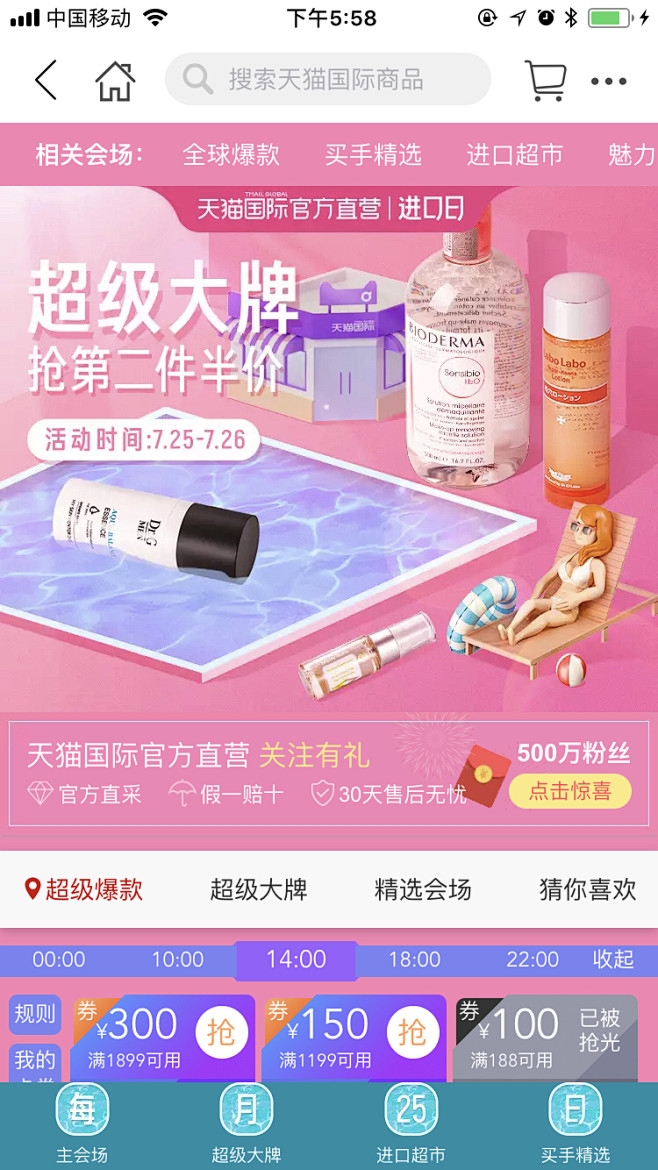Tap the 点击惊喜 button

pyautogui.click(x=571, y=791)
